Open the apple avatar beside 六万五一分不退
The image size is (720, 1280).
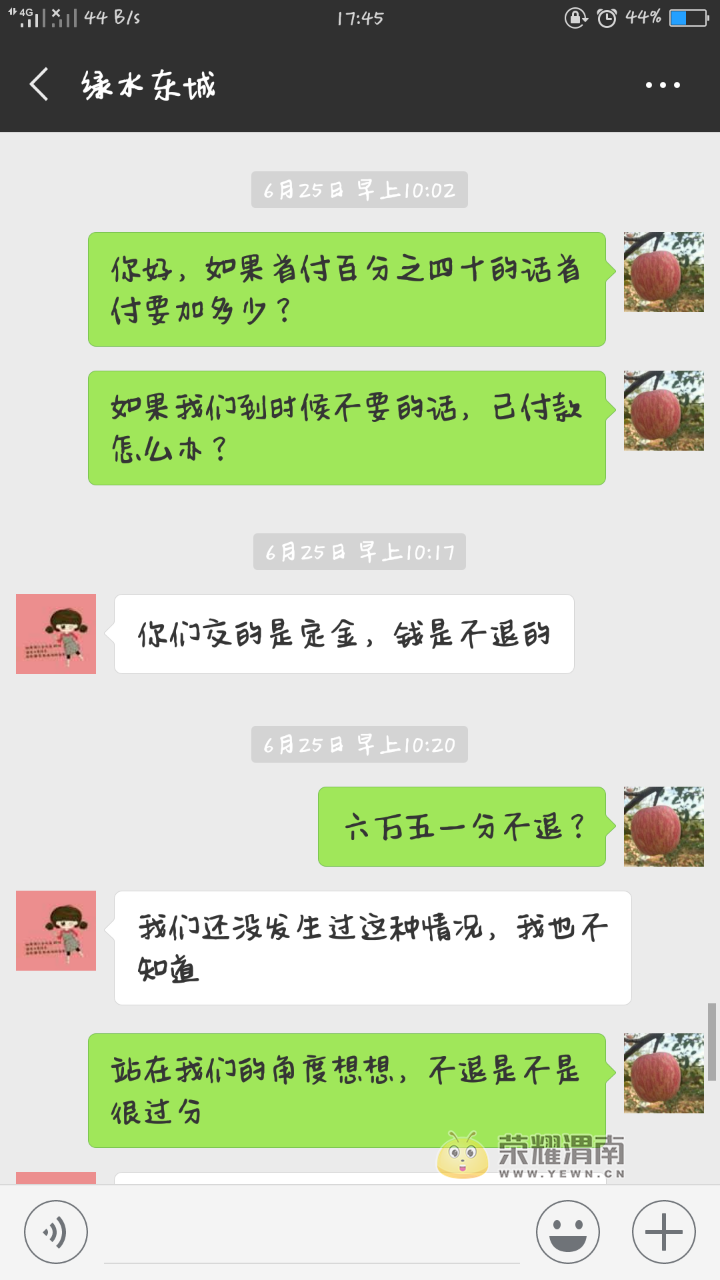[664, 826]
